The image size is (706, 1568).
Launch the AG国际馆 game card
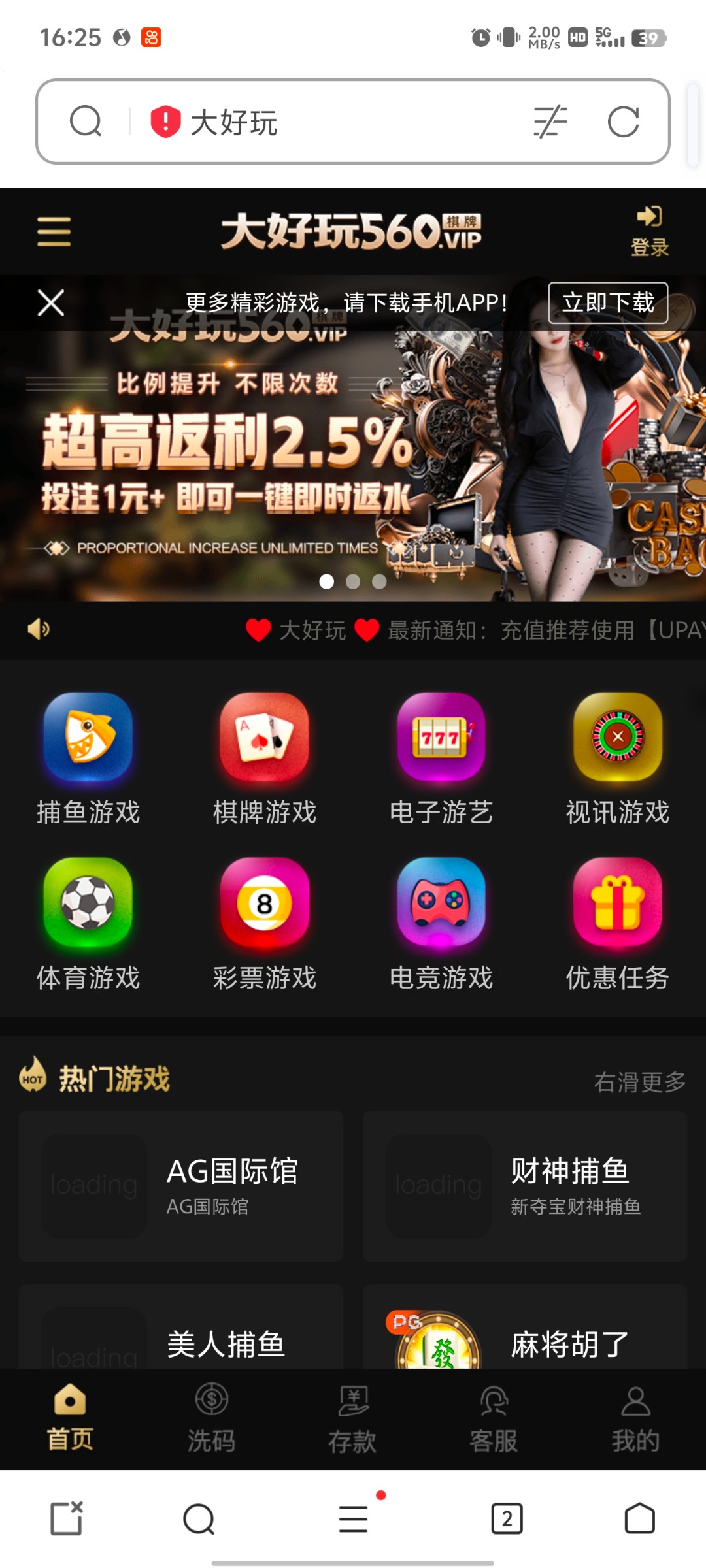pyautogui.click(x=181, y=1186)
